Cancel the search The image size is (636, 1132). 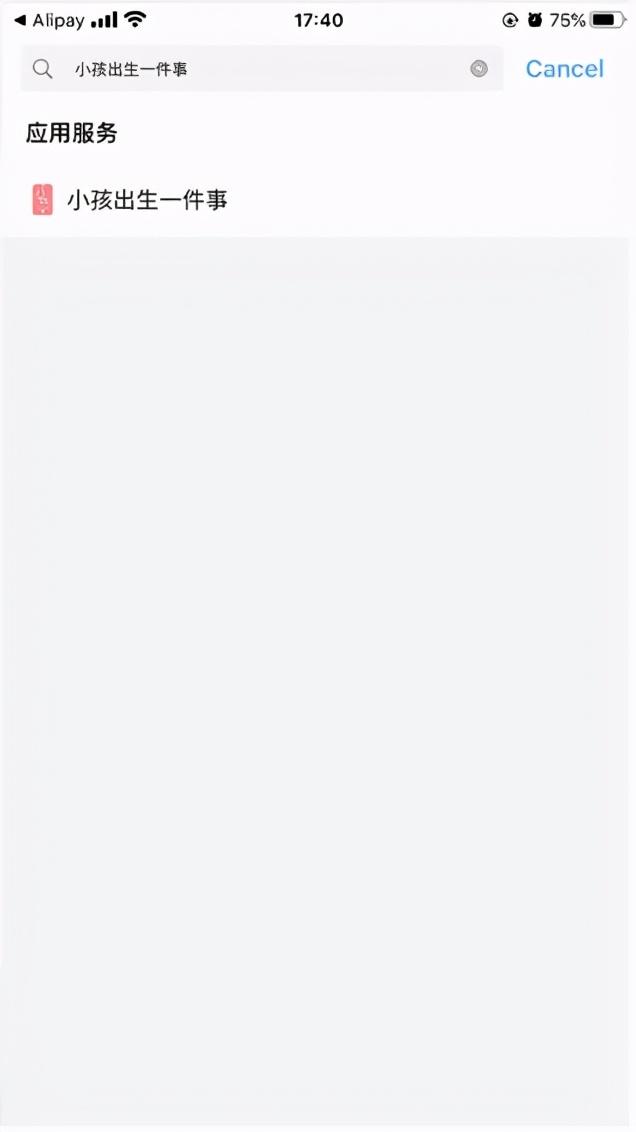(564, 69)
